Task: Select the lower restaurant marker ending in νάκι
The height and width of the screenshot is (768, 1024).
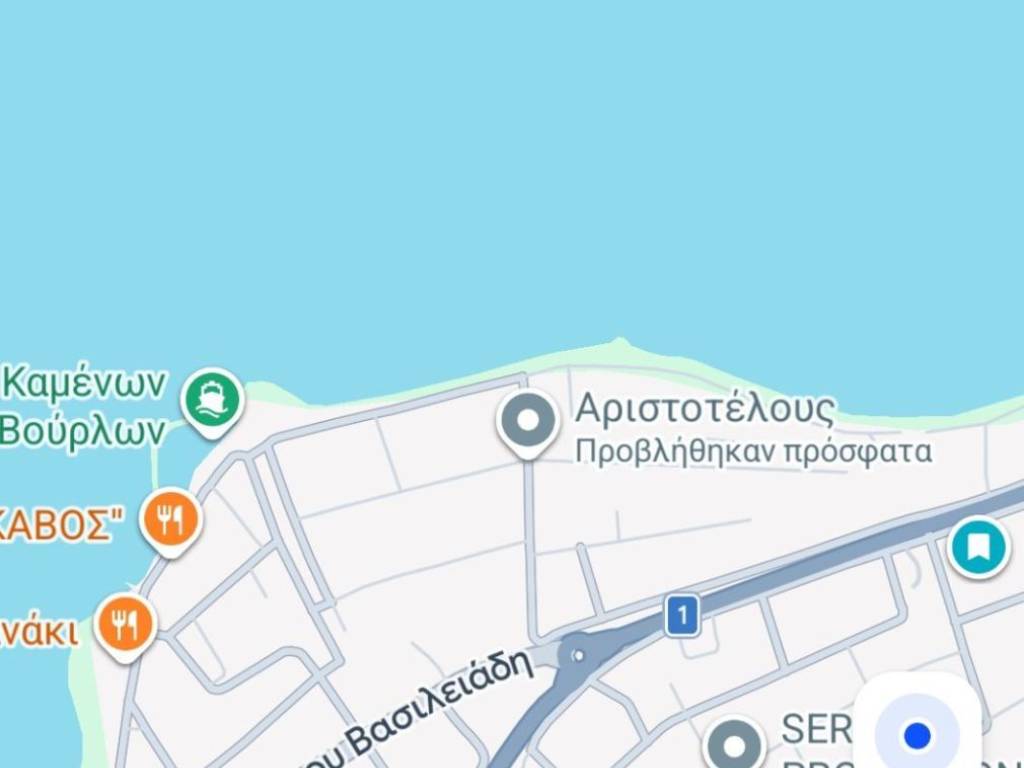Action: [x=125, y=626]
